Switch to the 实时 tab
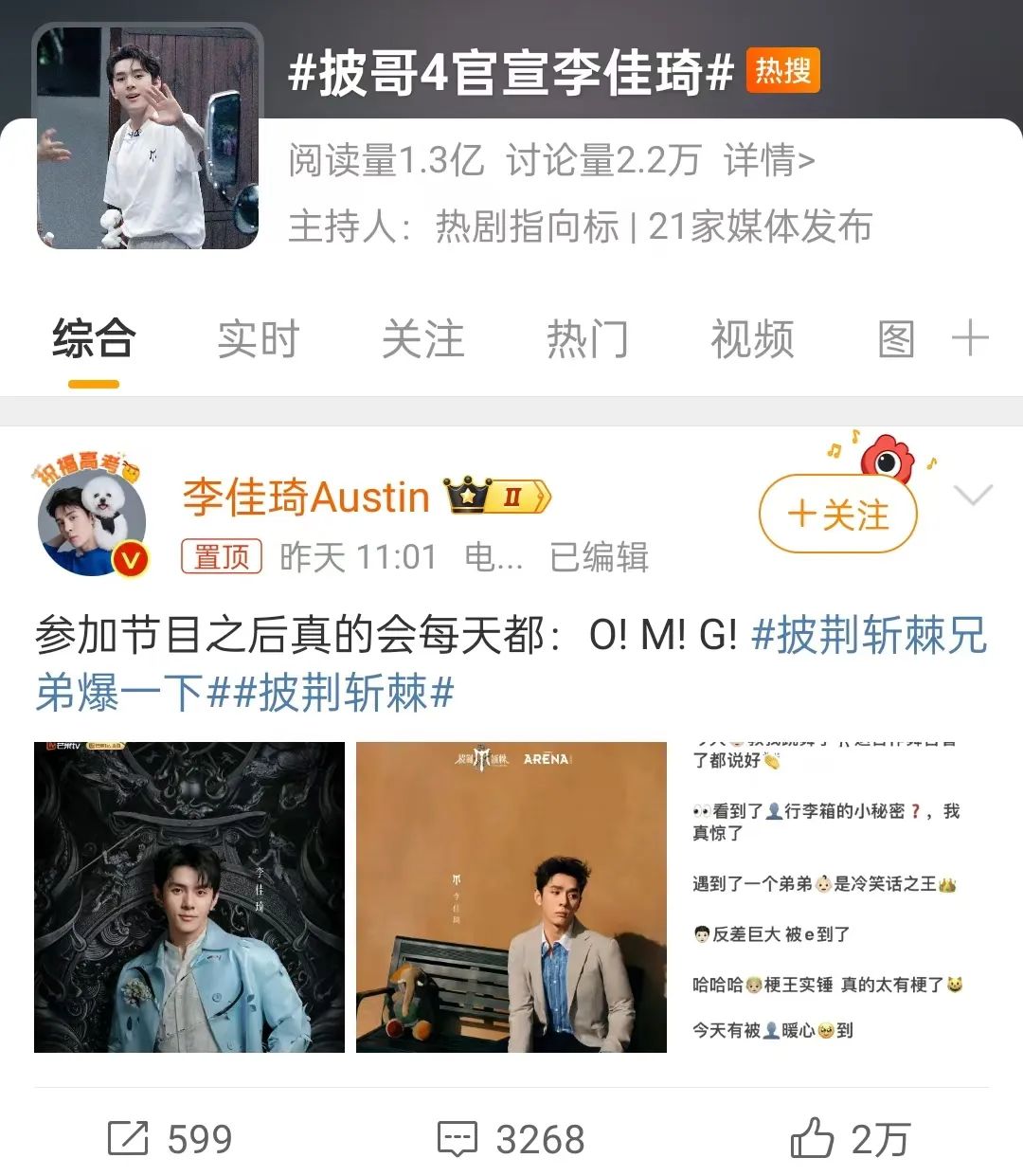The image size is (1023, 1176). [258, 339]
